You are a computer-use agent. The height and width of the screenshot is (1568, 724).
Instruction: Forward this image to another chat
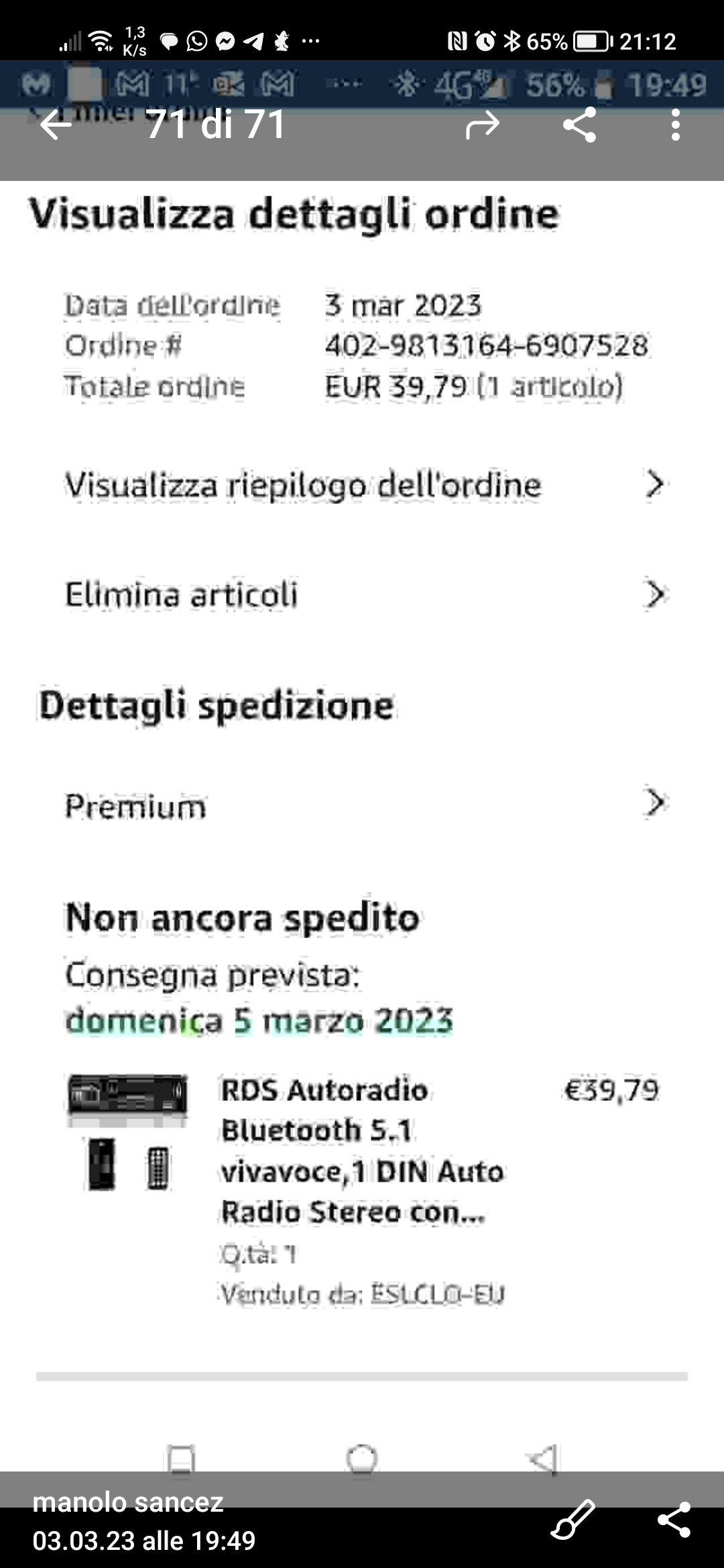(x=483, y=125)
